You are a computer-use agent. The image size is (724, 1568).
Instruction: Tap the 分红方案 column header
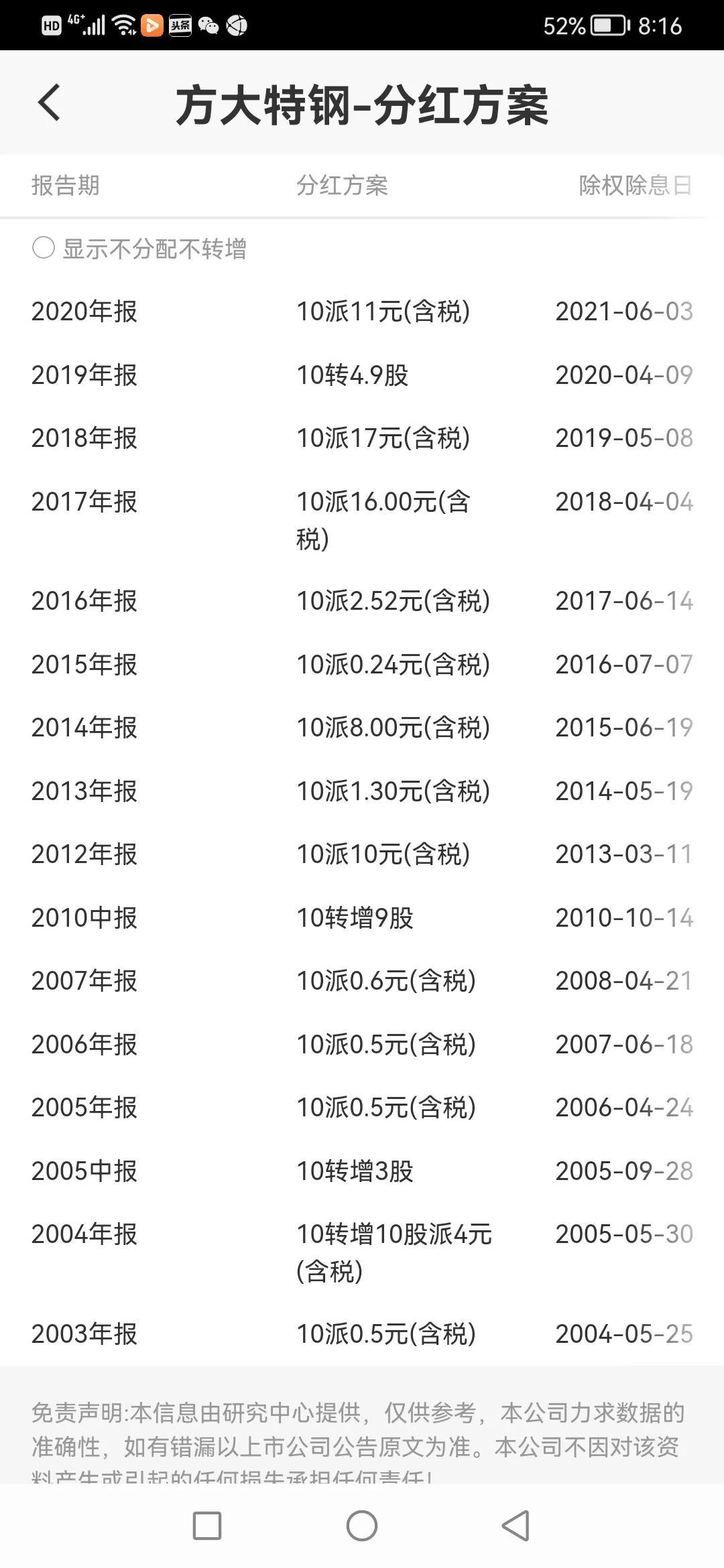click(x=343, y=186)
